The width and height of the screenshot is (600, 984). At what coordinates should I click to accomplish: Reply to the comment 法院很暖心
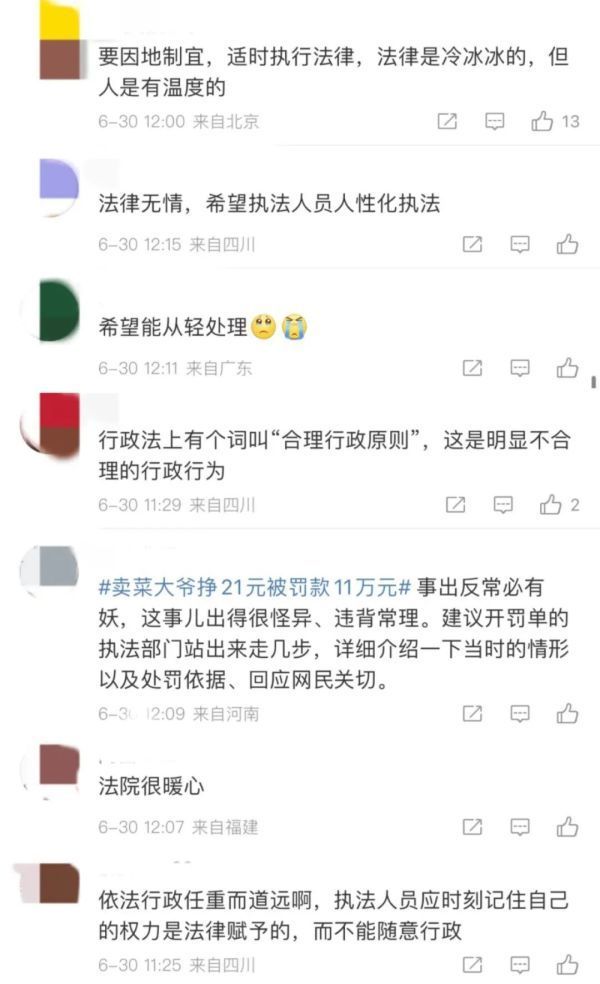519,827
